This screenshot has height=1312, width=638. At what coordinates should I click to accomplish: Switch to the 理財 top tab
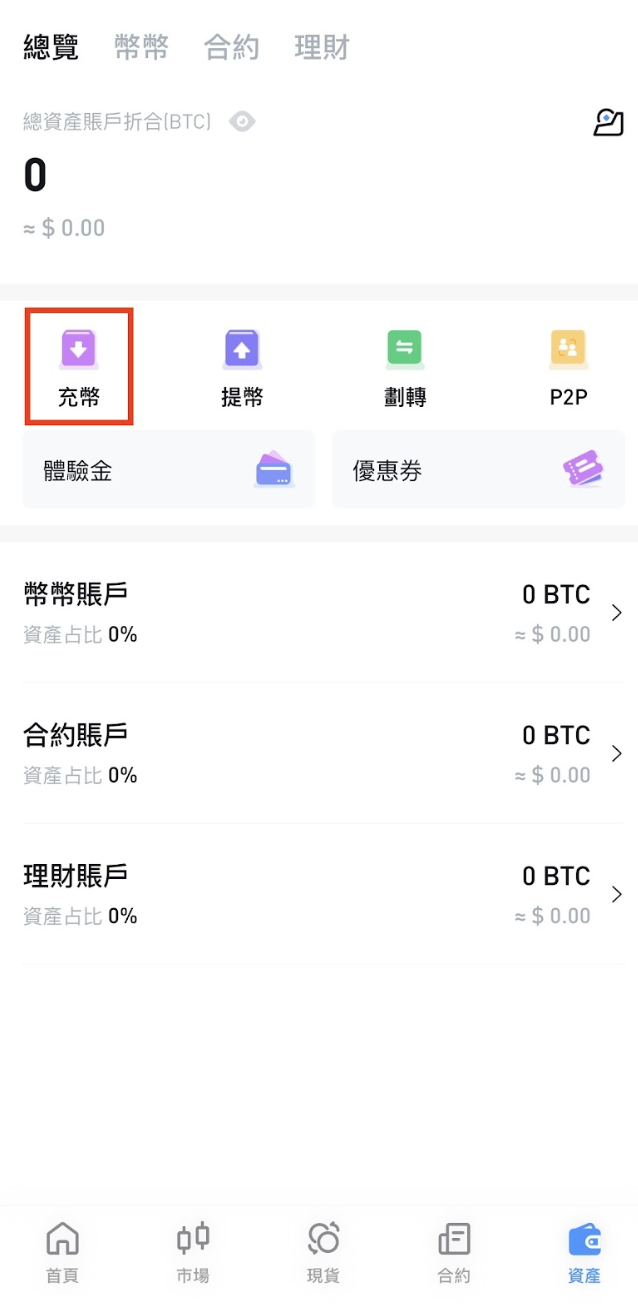pyautogui.click(x=321, y=47)
